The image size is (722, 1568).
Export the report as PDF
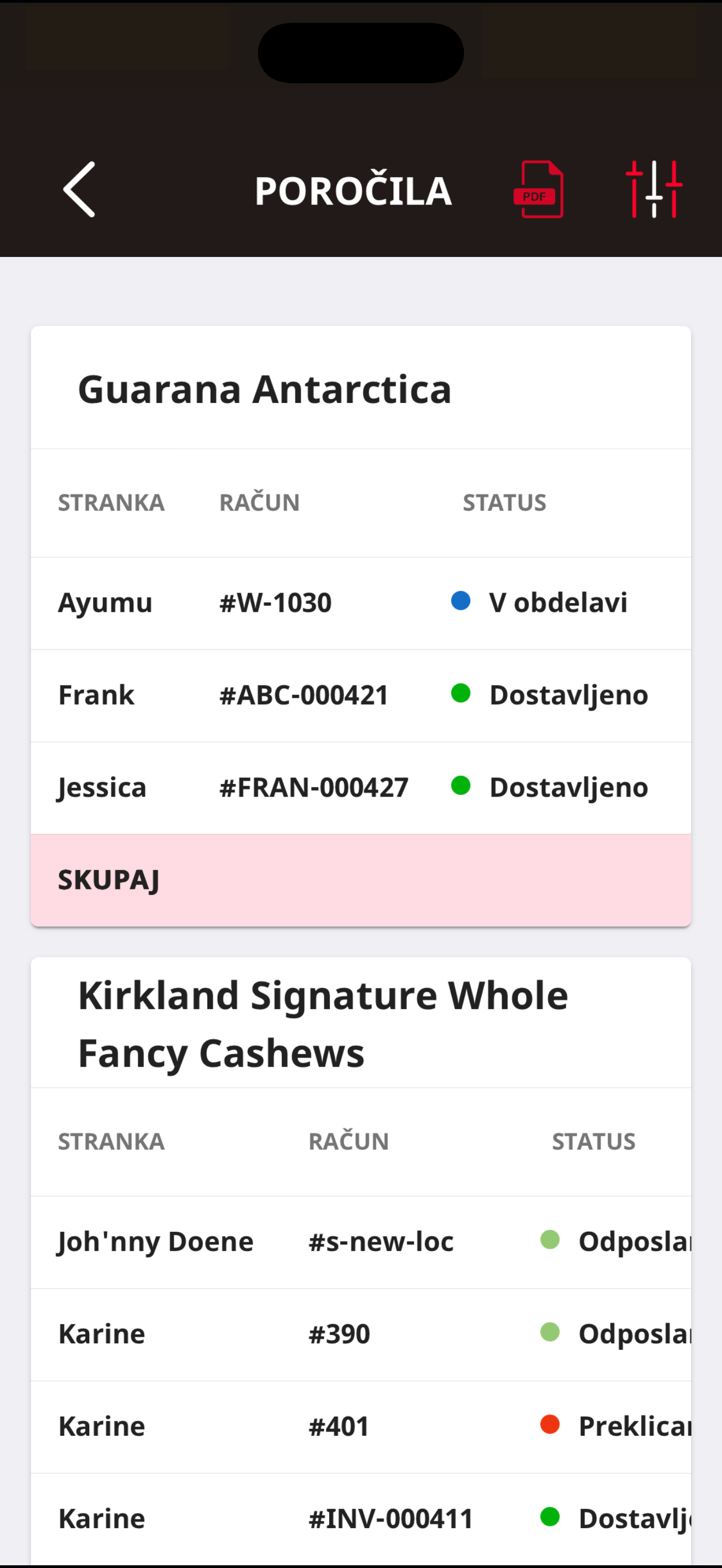click(539, 189)
